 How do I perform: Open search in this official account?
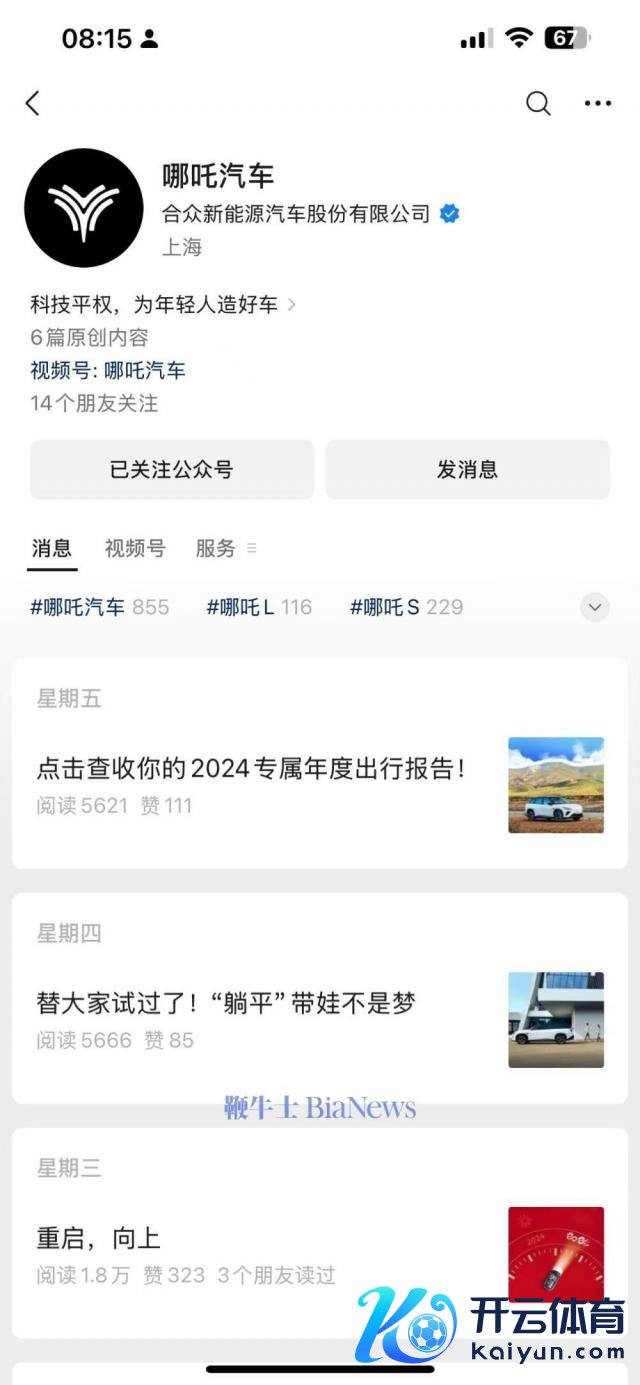click(538, 103)
